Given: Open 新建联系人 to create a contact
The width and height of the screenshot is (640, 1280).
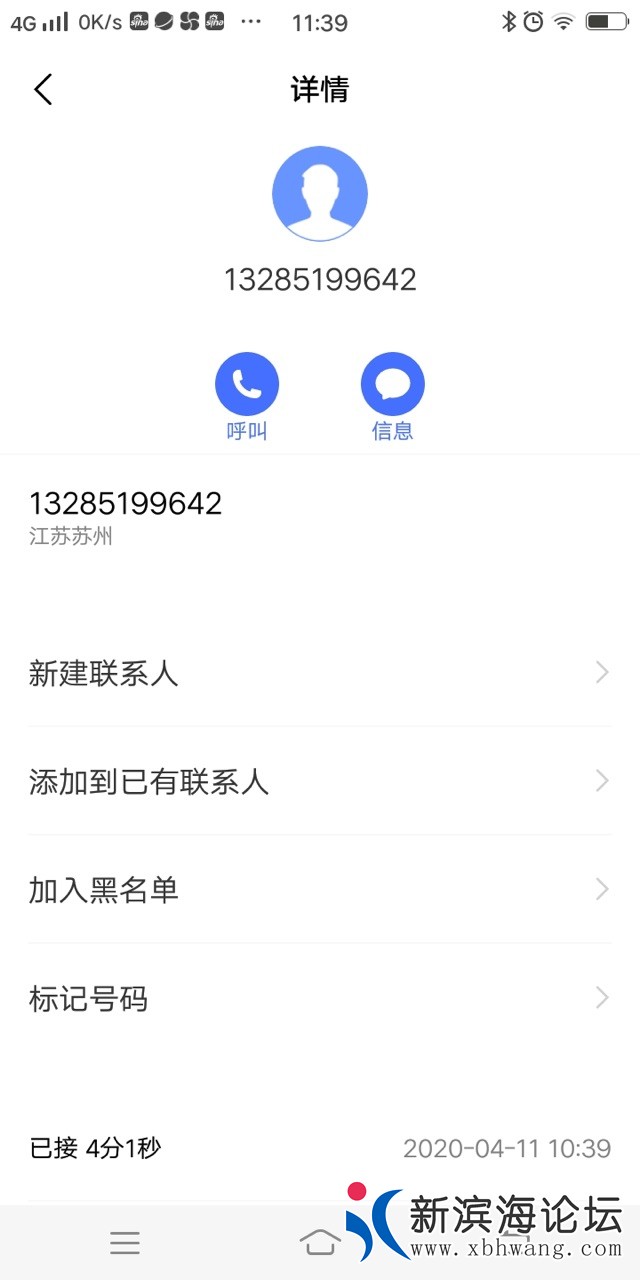Looking at the screenshot, I should (x=319, y=673).
